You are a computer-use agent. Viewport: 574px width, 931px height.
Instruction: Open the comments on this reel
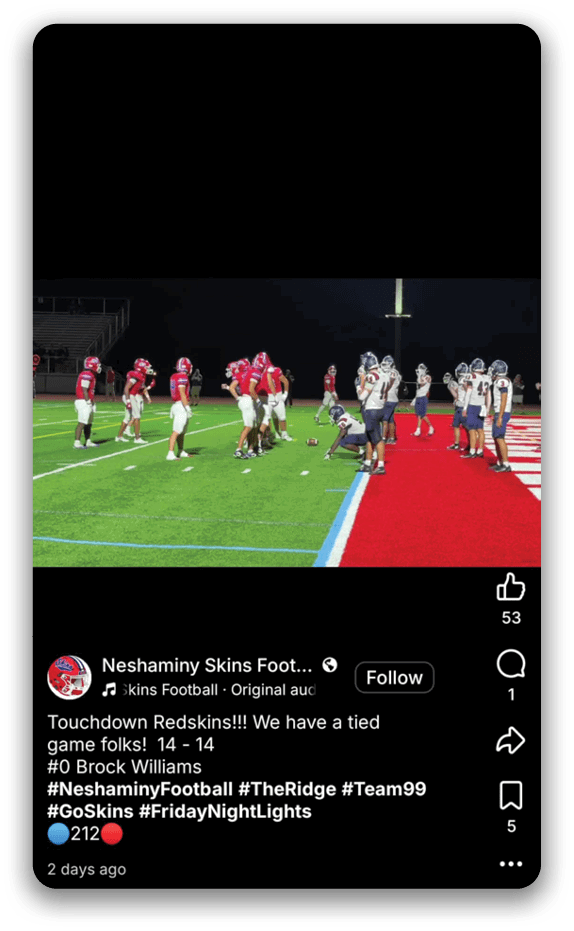[510, 663]
